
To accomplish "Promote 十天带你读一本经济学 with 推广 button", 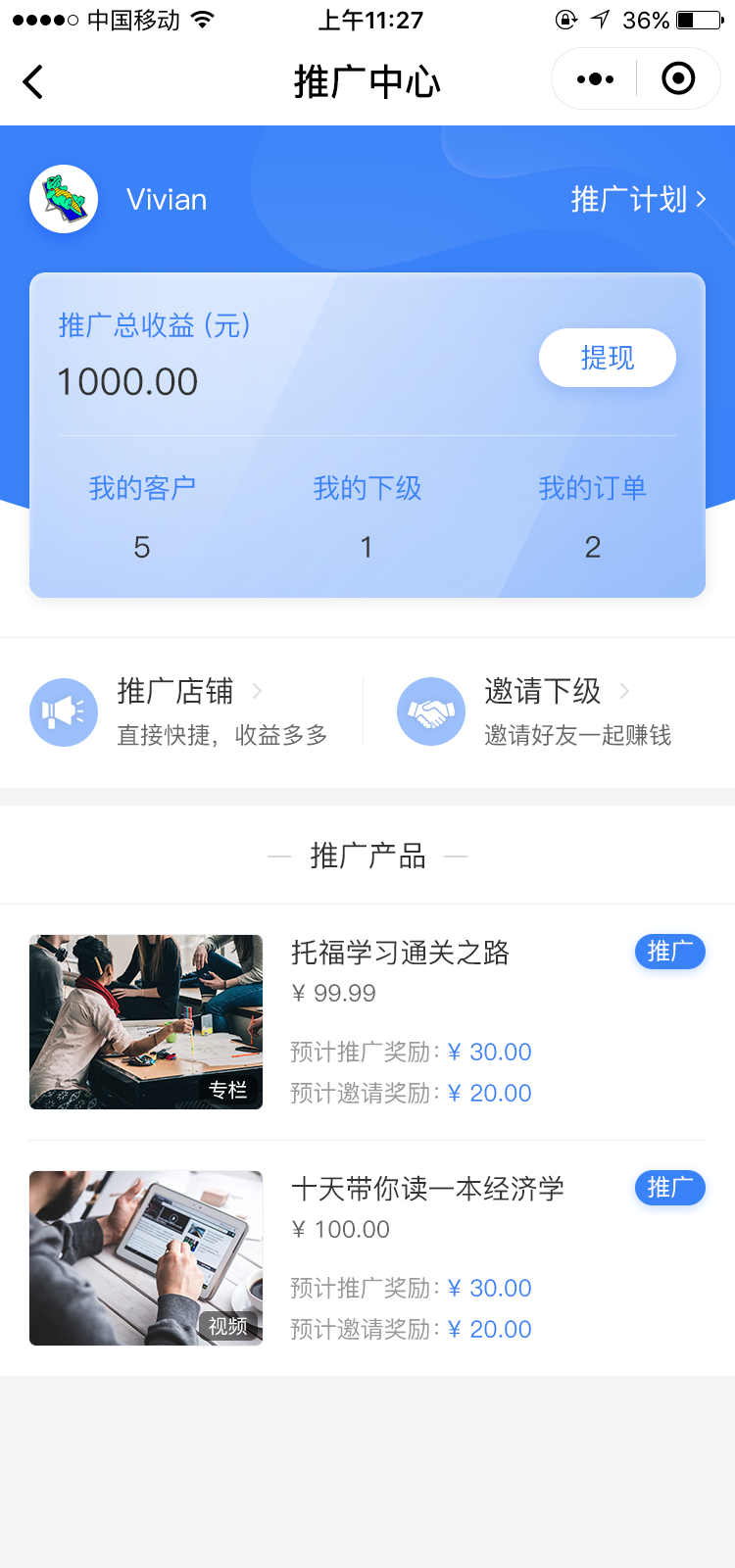I will (669, 1188).
